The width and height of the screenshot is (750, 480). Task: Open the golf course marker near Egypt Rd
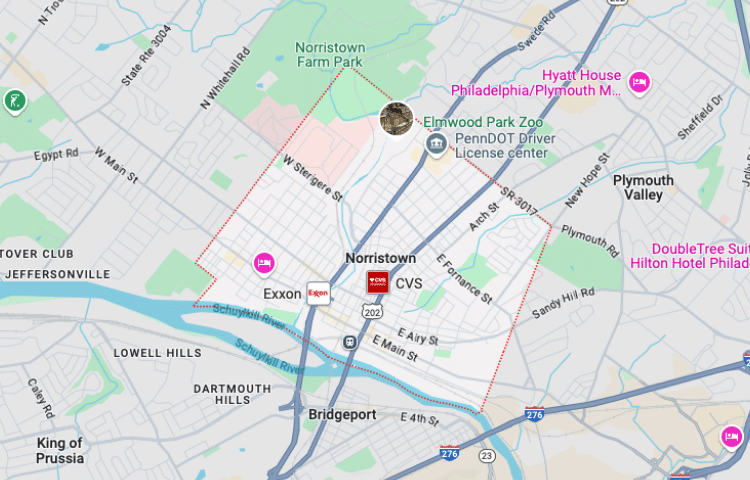point(14,101)
